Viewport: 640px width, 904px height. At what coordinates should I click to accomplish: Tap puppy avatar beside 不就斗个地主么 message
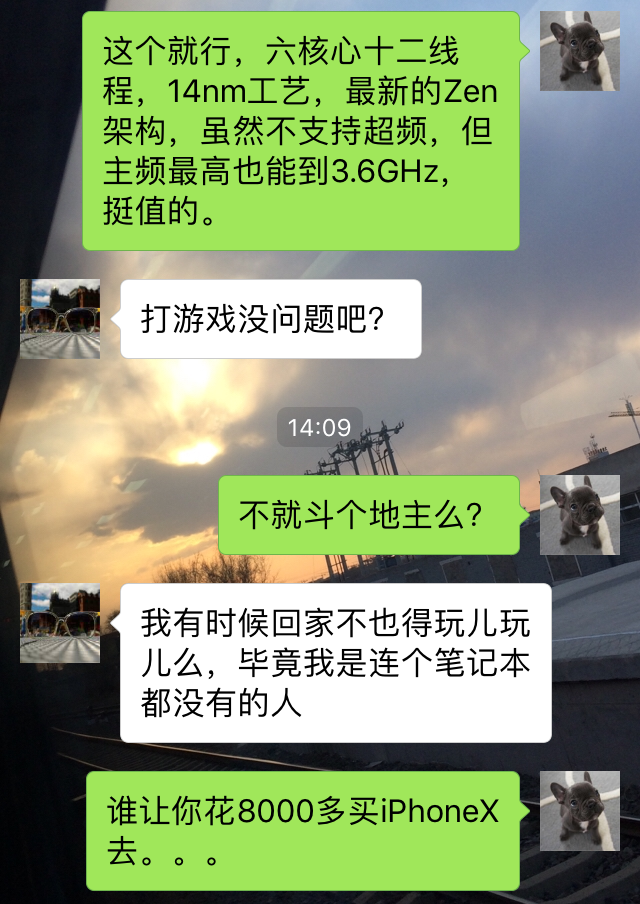579,515
